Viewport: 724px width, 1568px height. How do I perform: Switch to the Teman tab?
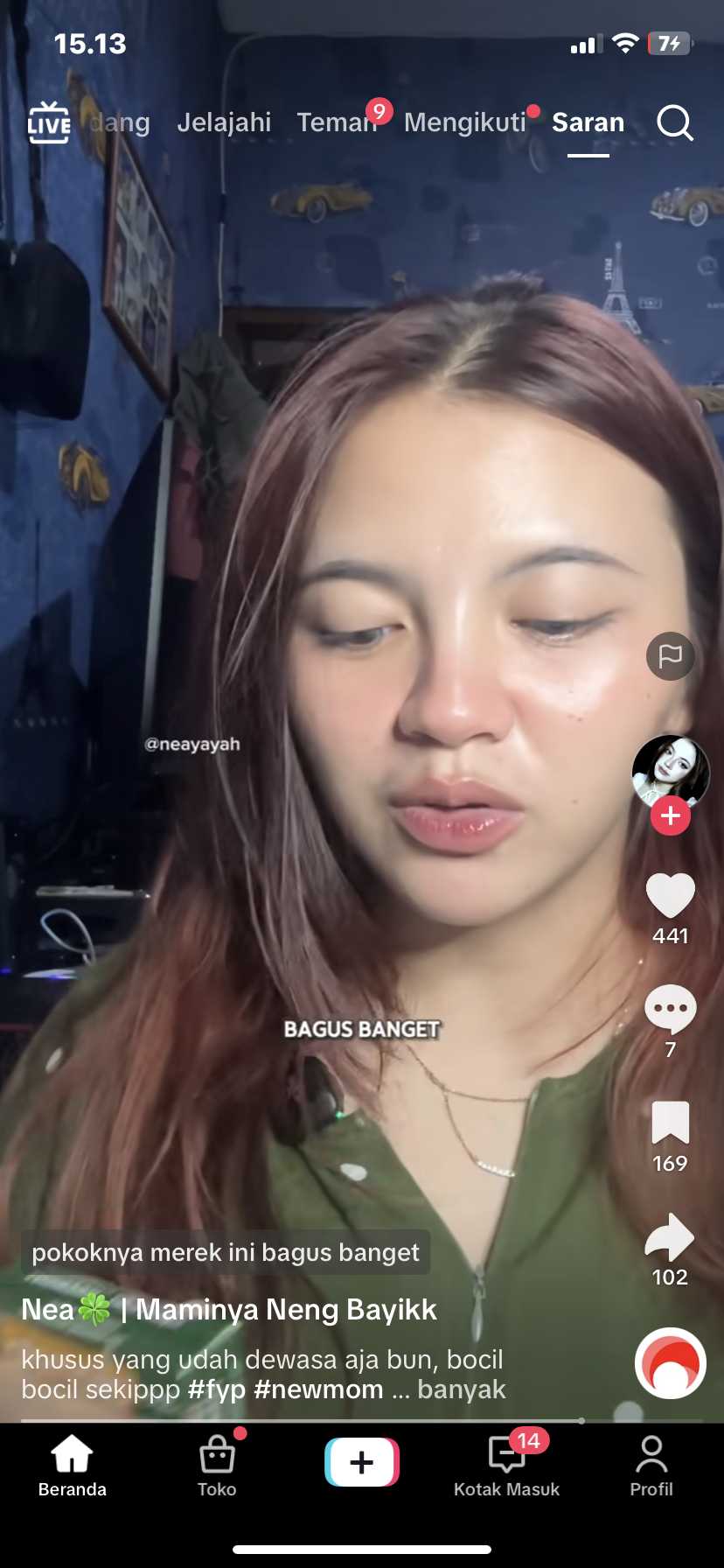click(x=337, y=122)
